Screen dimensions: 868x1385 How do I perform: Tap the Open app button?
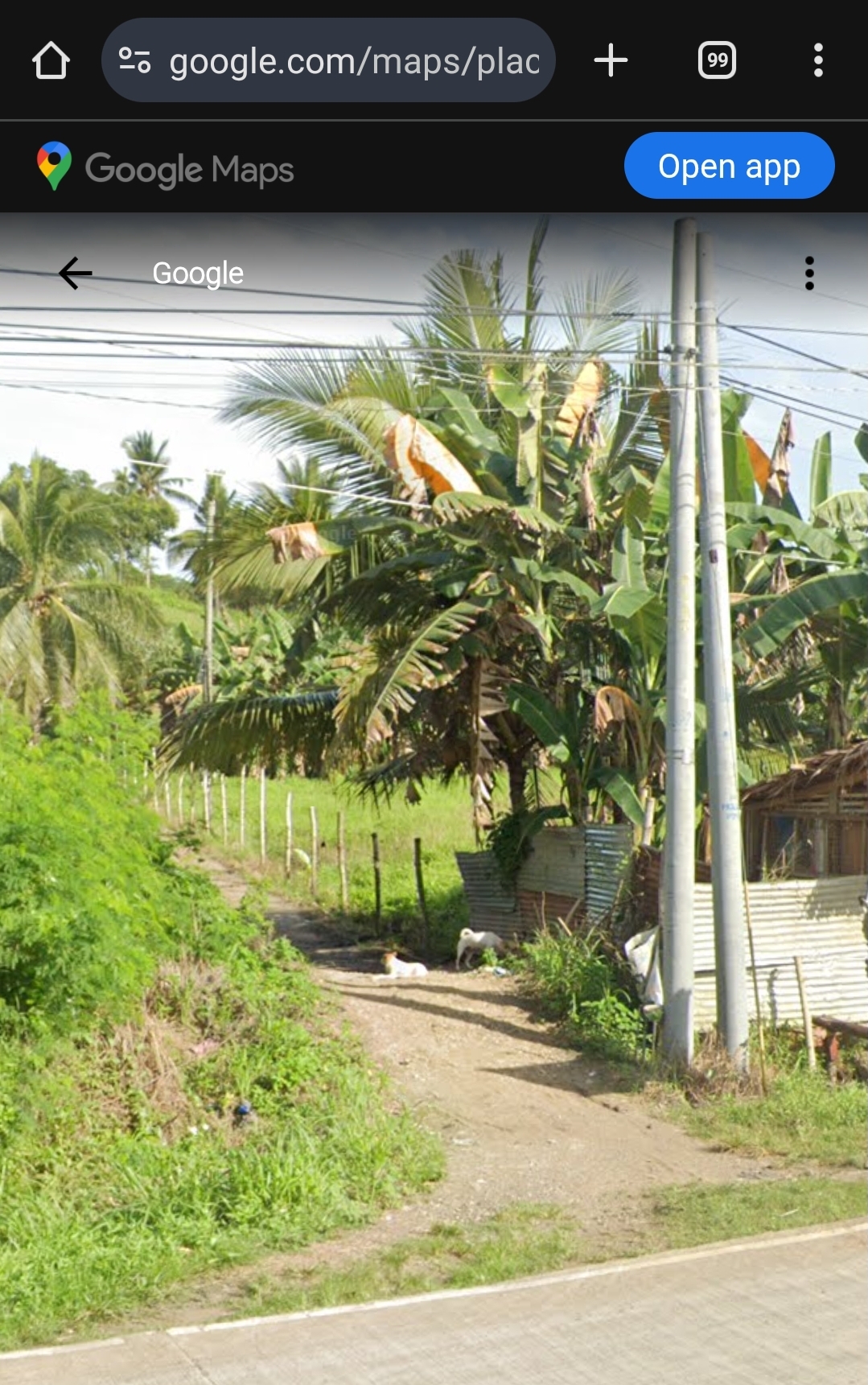729,166
